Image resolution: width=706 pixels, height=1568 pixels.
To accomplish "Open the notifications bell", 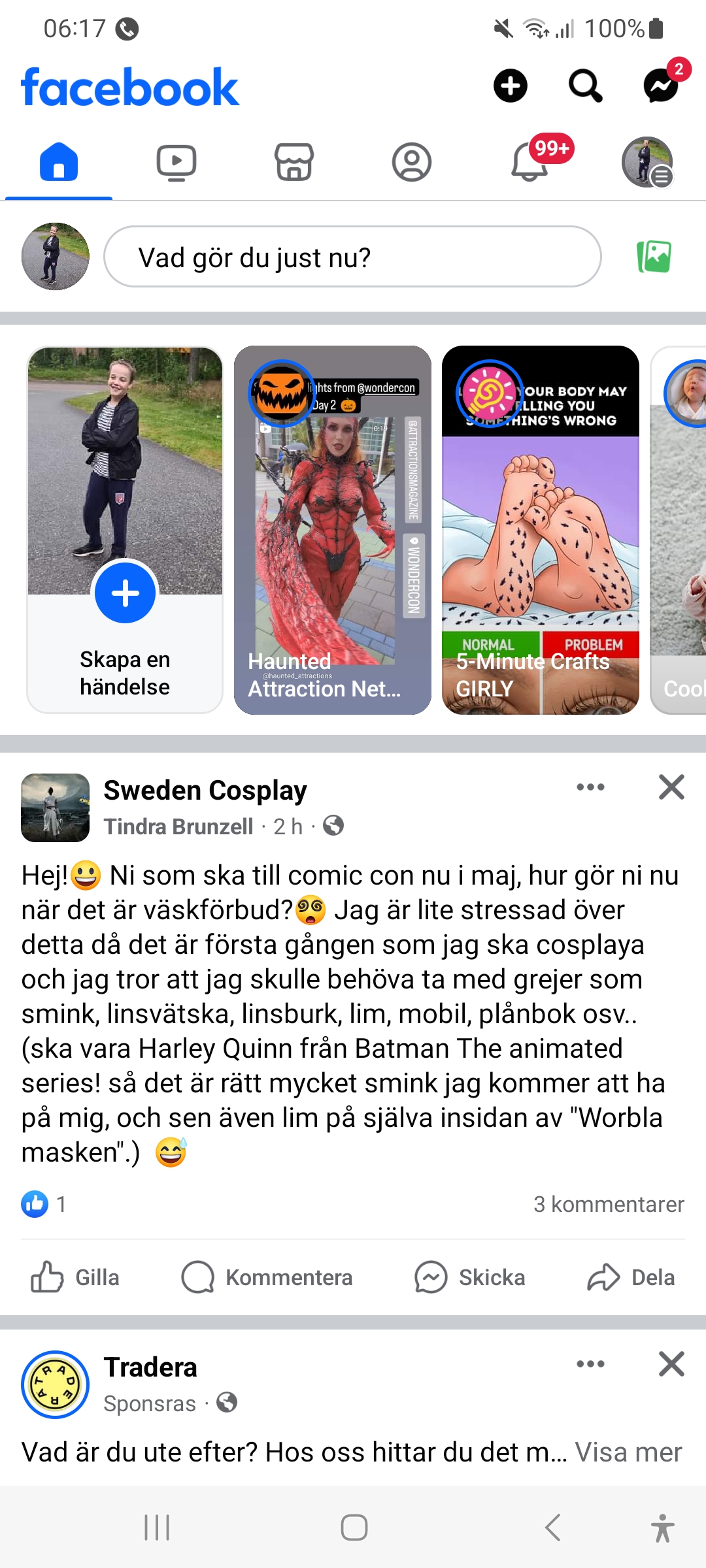I will (x=529, y=163).
